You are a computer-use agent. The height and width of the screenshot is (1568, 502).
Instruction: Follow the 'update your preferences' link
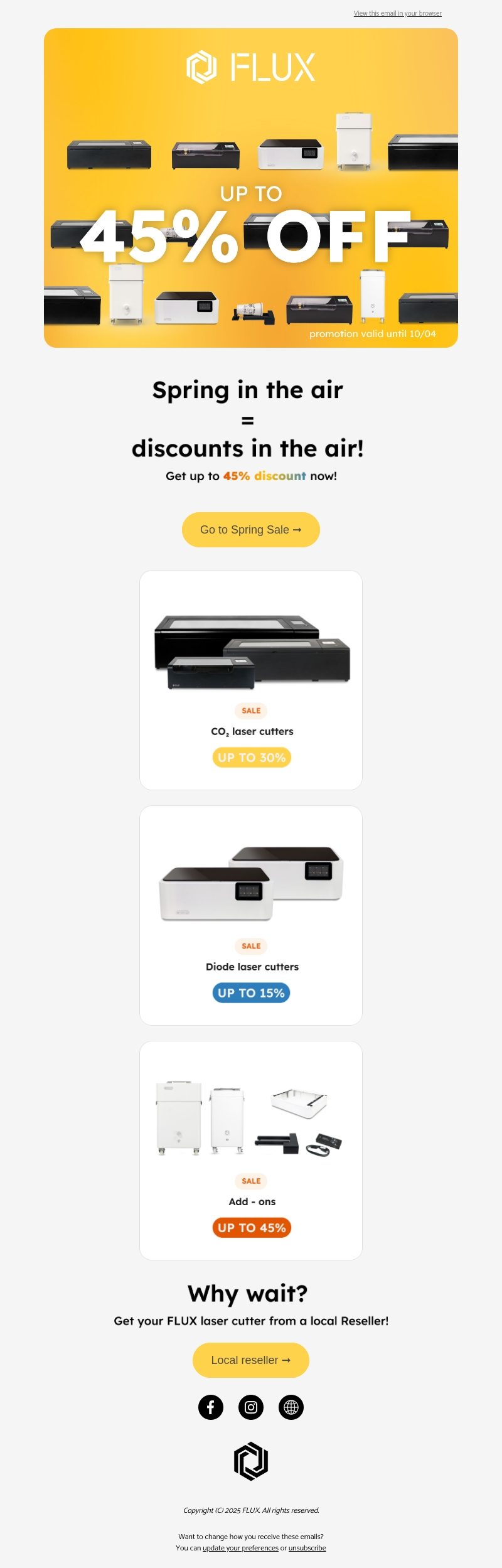240,1548
